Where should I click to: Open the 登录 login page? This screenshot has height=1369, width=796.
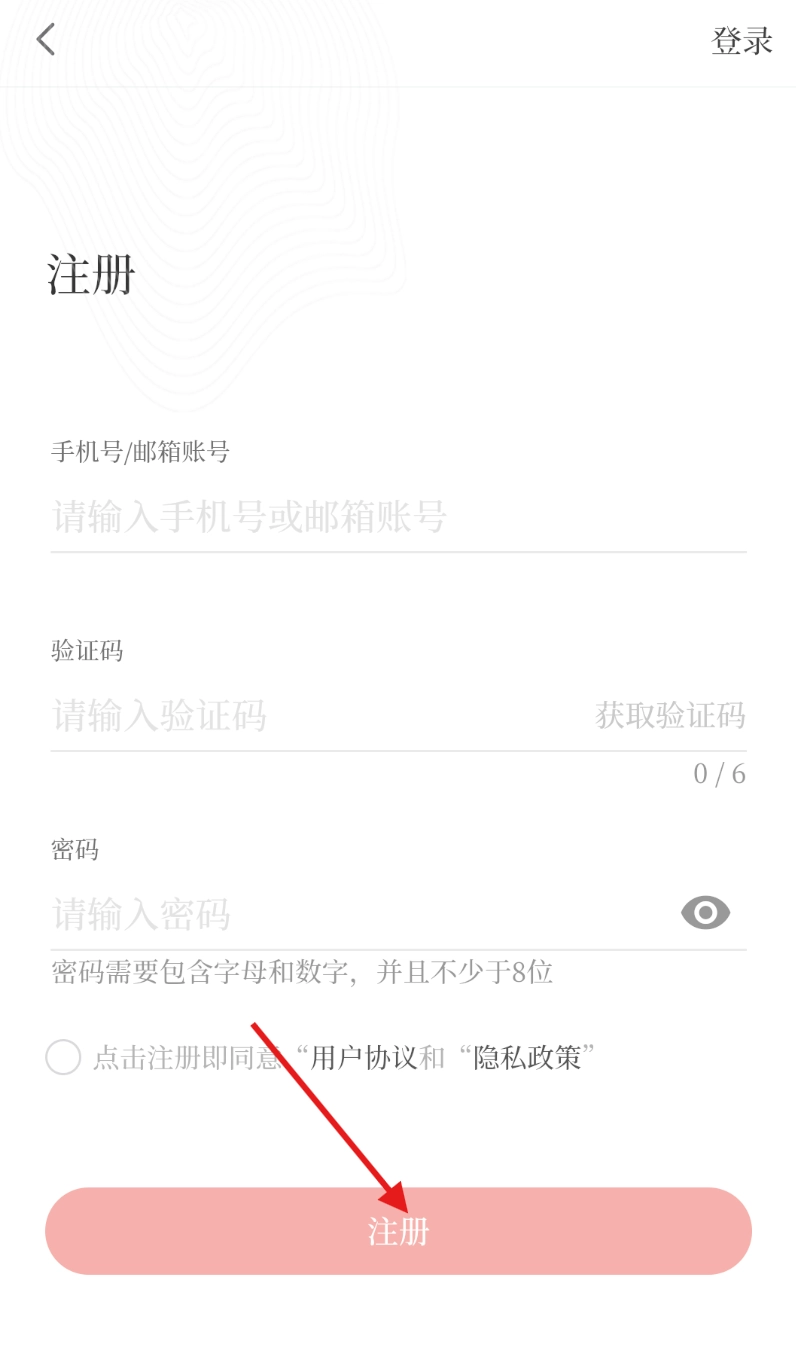point(742,41)
